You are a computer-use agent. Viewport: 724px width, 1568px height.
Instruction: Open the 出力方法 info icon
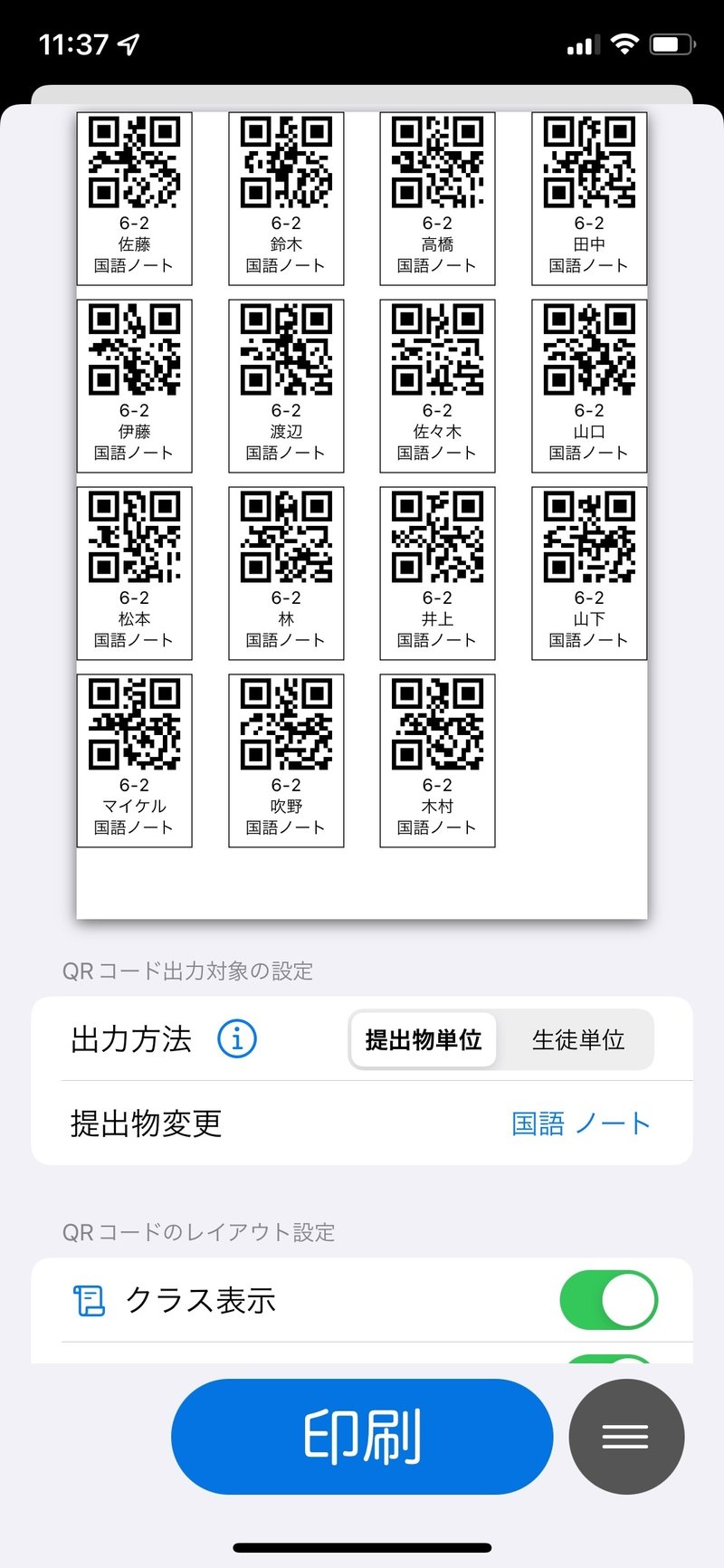(237, 1038)
